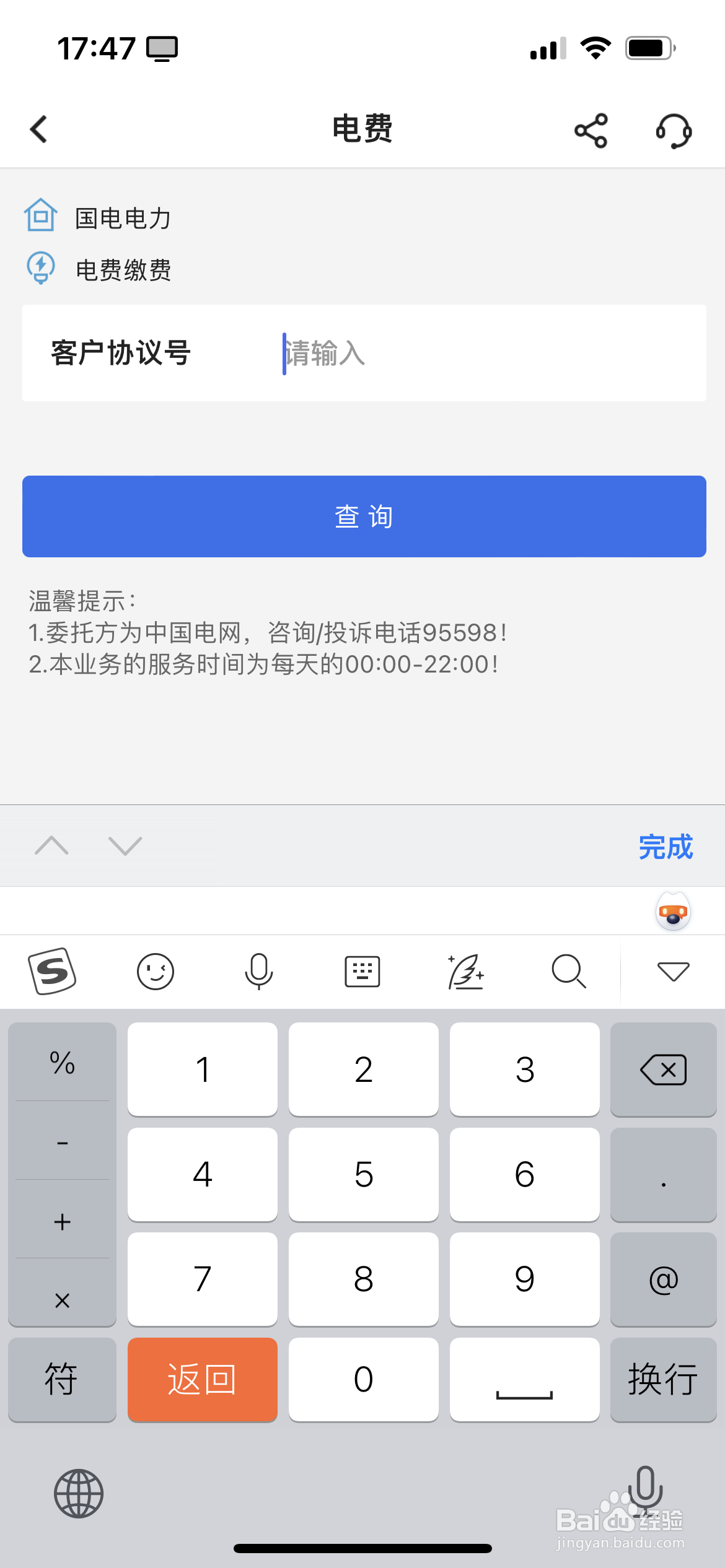The width and height of the screenshot is (725, 1568).
Task: Contact customer service via the headset icon
Action: [x=675, y=130]
